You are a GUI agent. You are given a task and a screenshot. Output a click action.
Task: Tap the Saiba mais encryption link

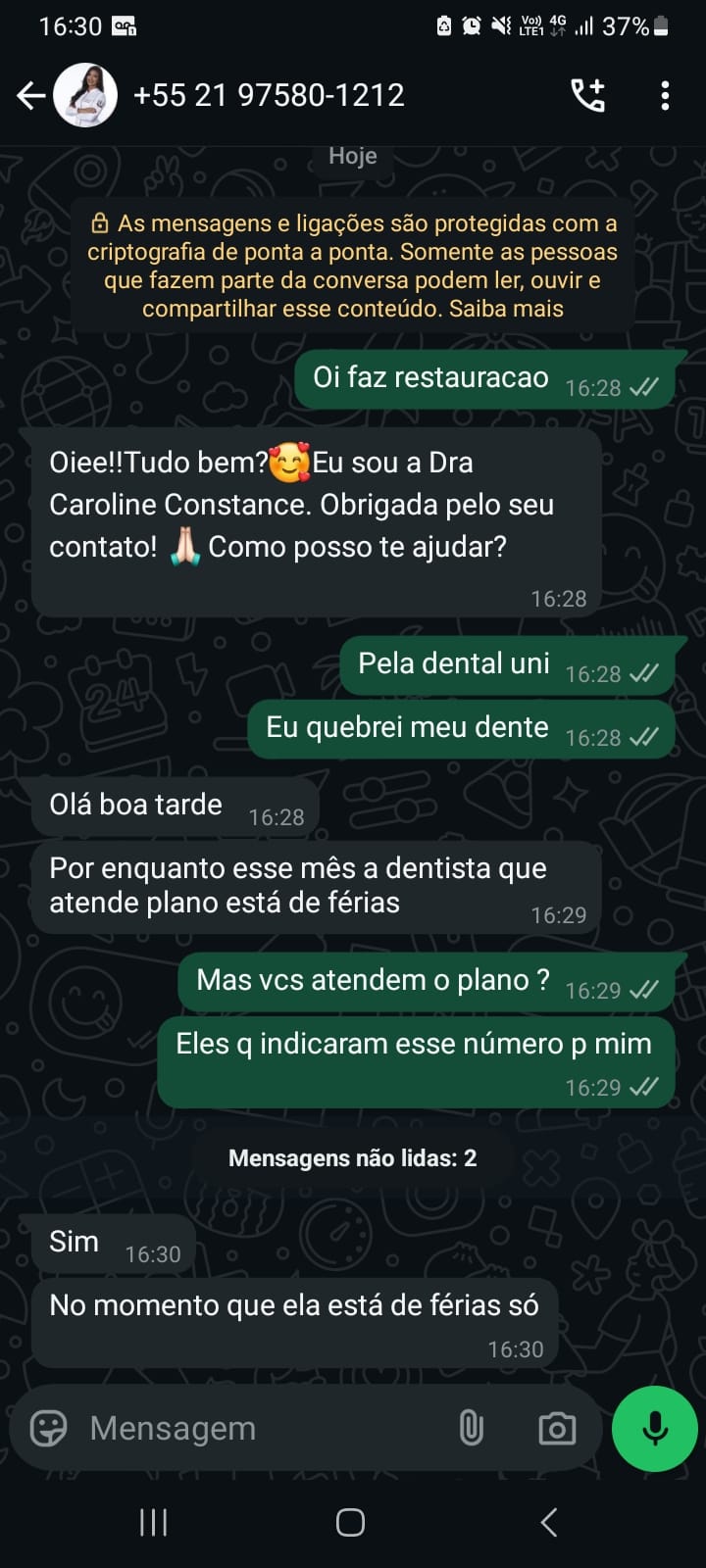pos(506,309)
